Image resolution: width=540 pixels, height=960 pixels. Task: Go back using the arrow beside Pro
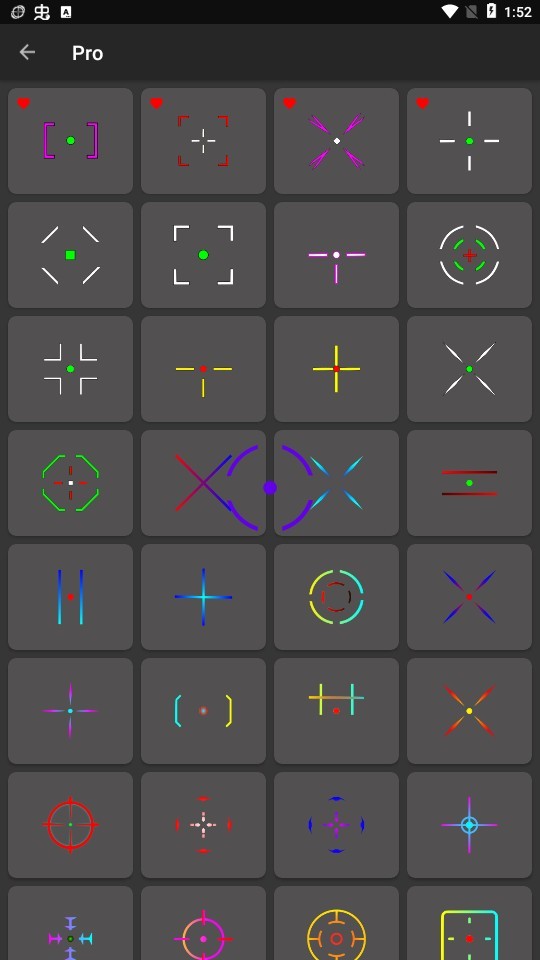27,53
